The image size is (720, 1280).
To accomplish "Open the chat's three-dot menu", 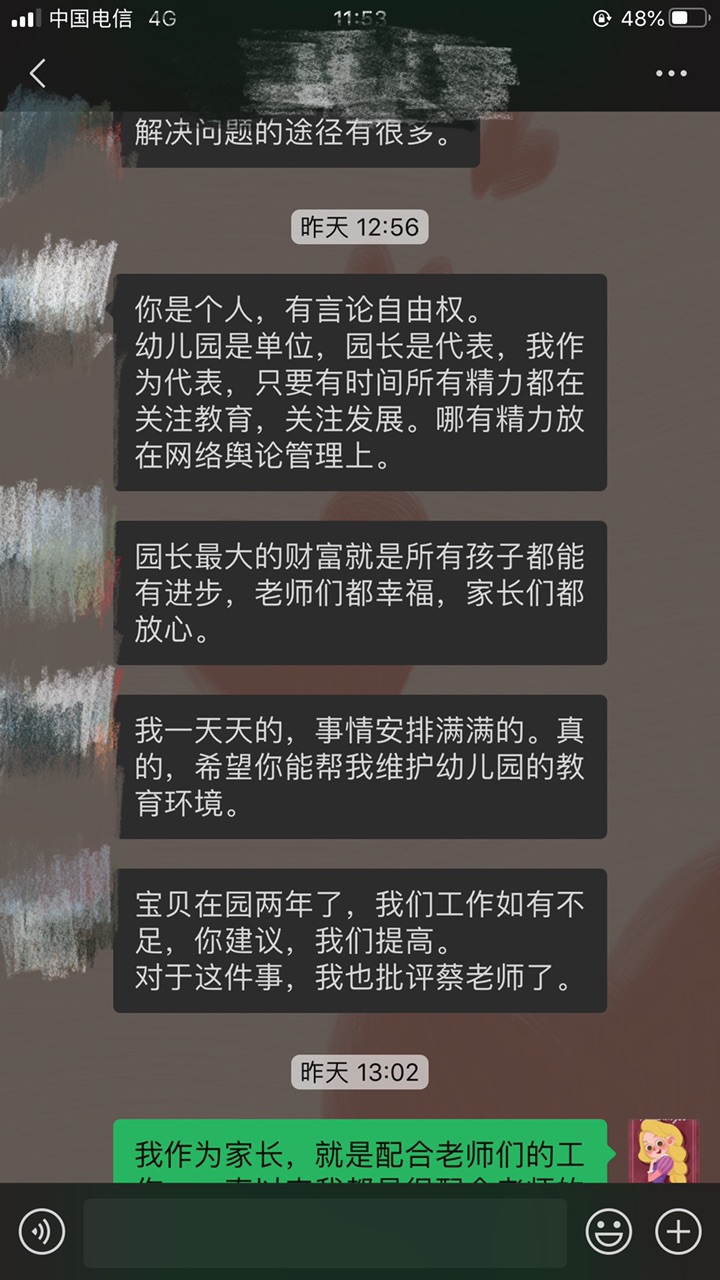I will click(x=671, y=73).
